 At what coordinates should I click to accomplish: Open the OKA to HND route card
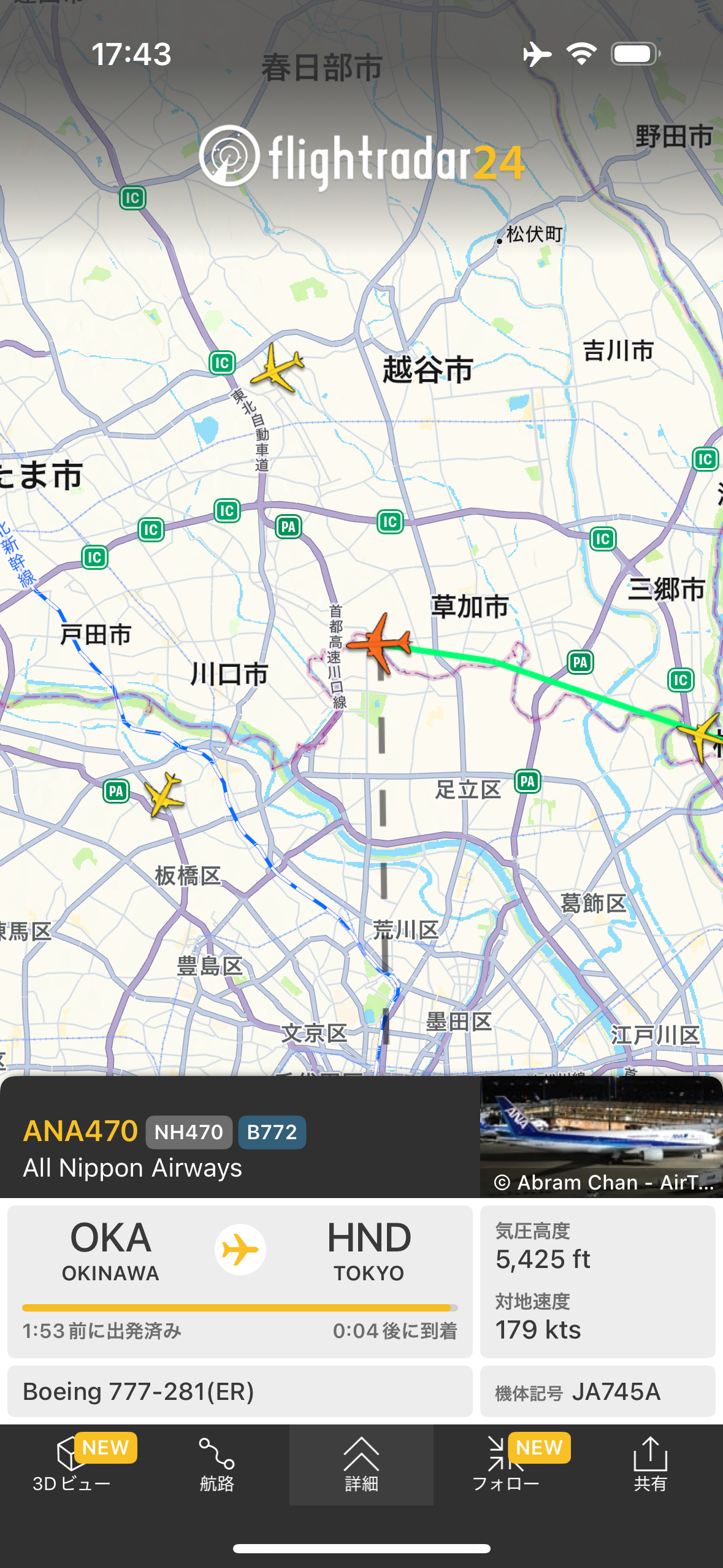(x=240, y=1281)
